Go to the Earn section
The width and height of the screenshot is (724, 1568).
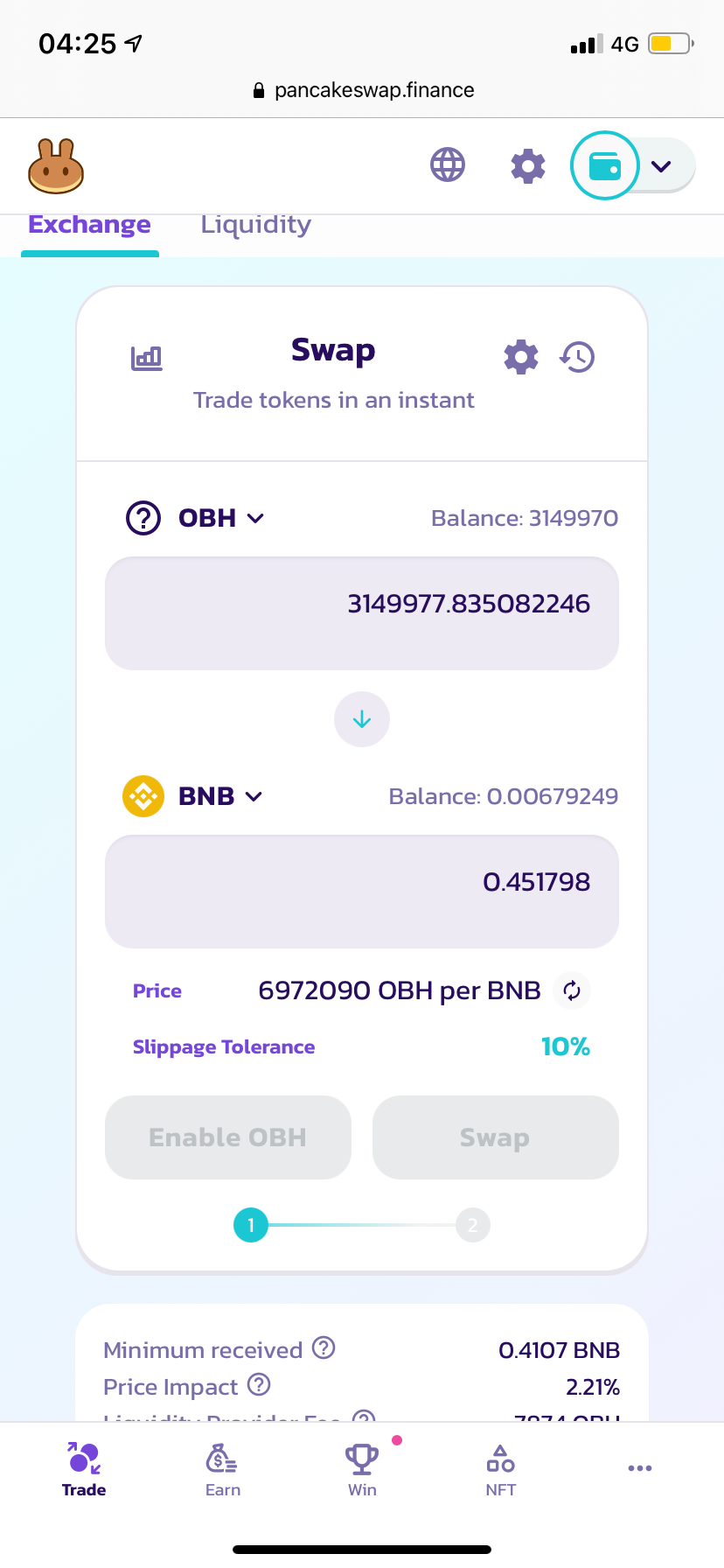222,1470
